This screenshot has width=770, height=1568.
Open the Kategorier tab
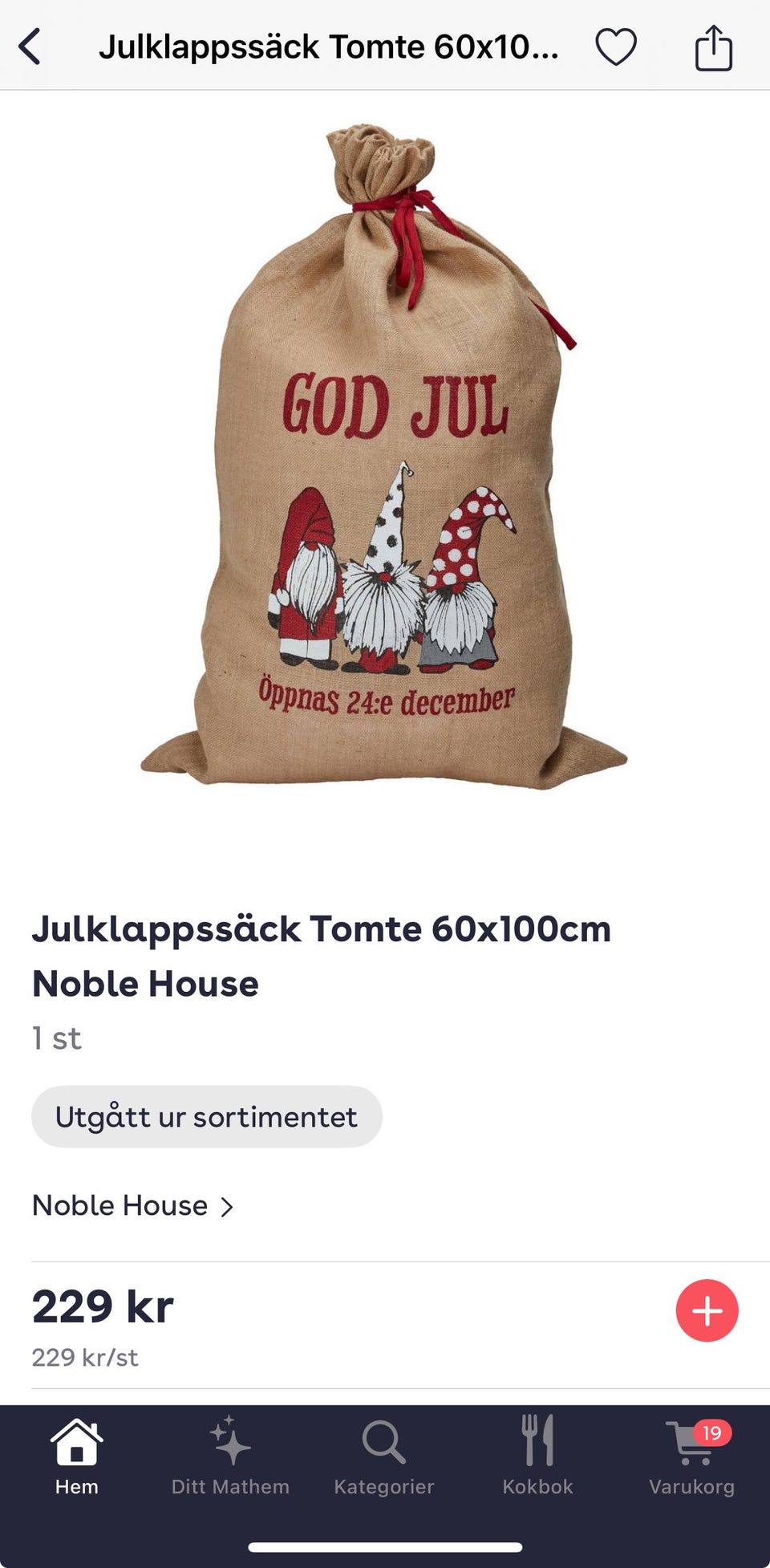pos(383,1456)
